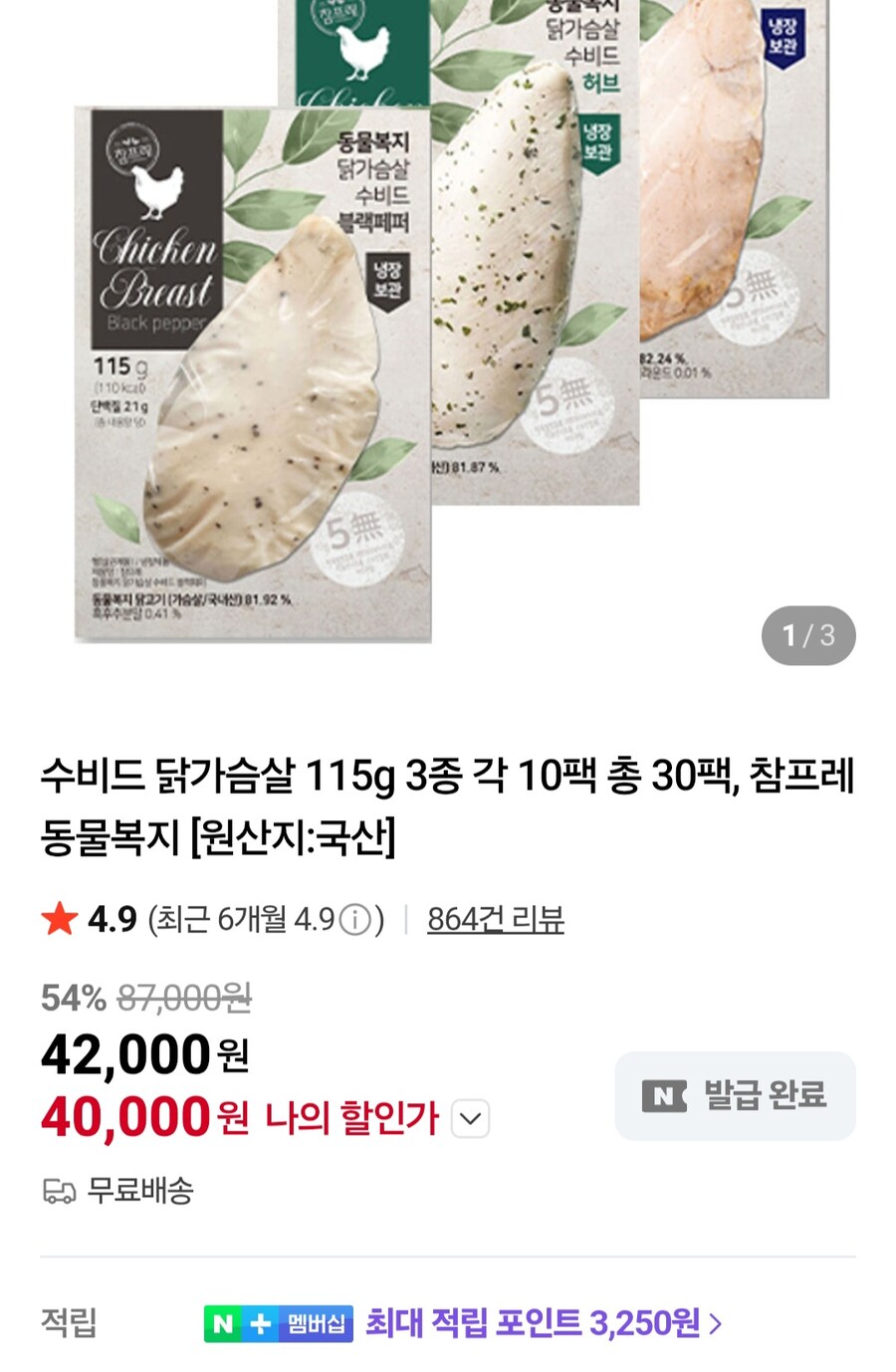896x1372 pixels.
Task: Click the 1/3 image counter overlay
Action: pyautogui.click(x=808, y=636)
